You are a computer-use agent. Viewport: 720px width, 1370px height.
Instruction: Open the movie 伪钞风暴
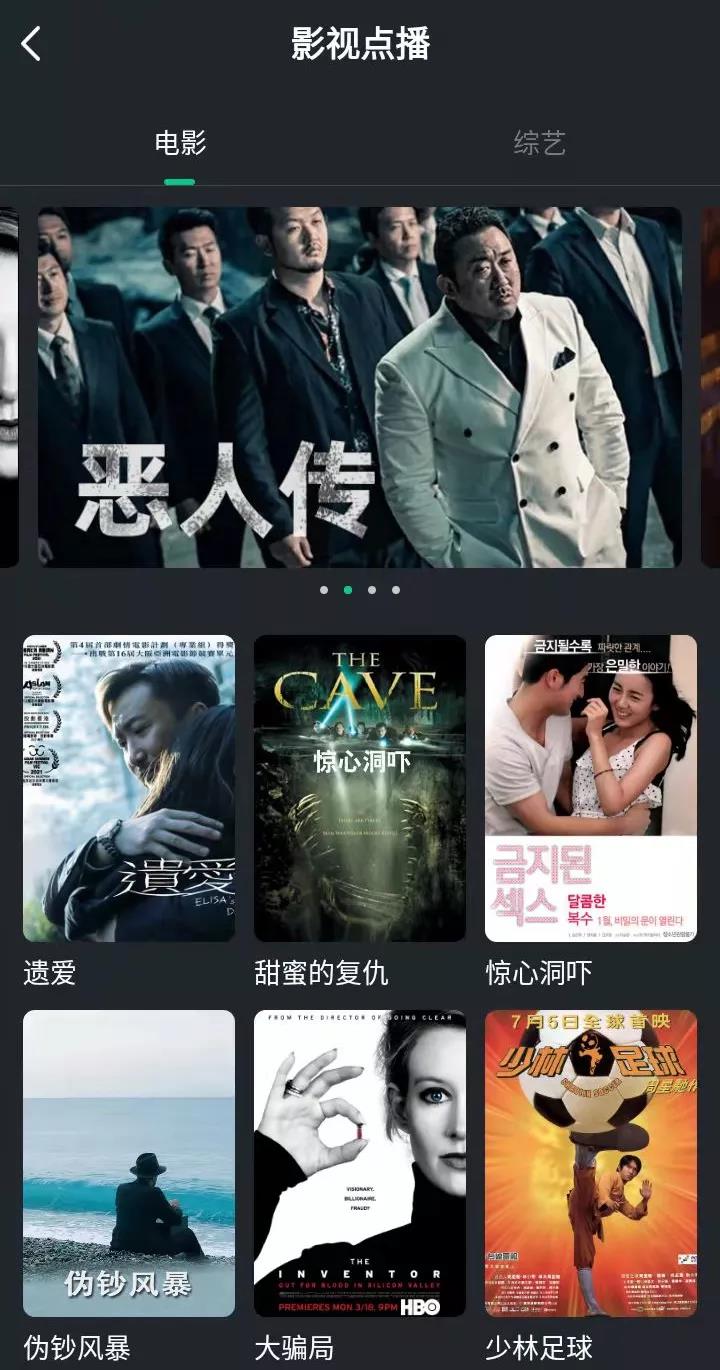click(x=129, y=1163)
